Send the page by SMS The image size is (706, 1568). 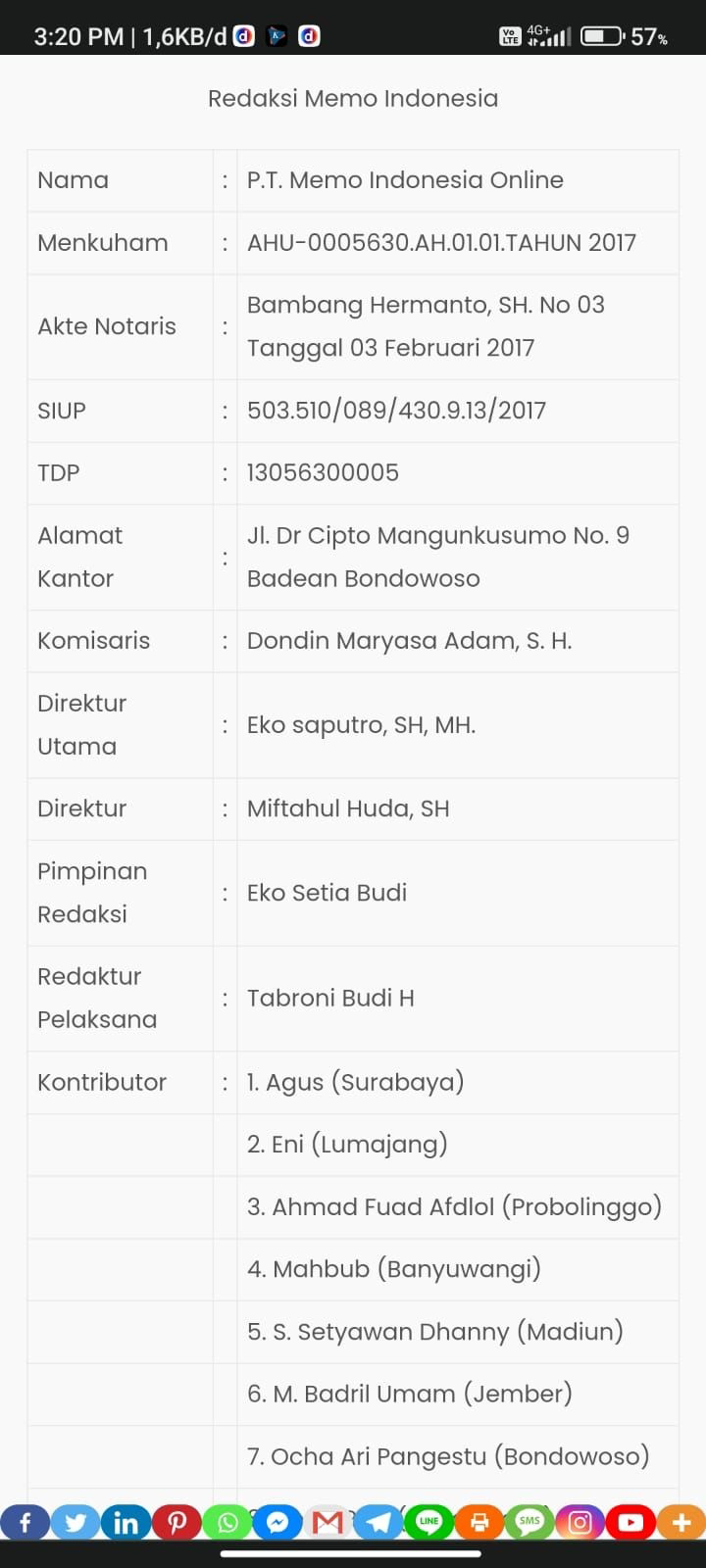click(529, 1523)
